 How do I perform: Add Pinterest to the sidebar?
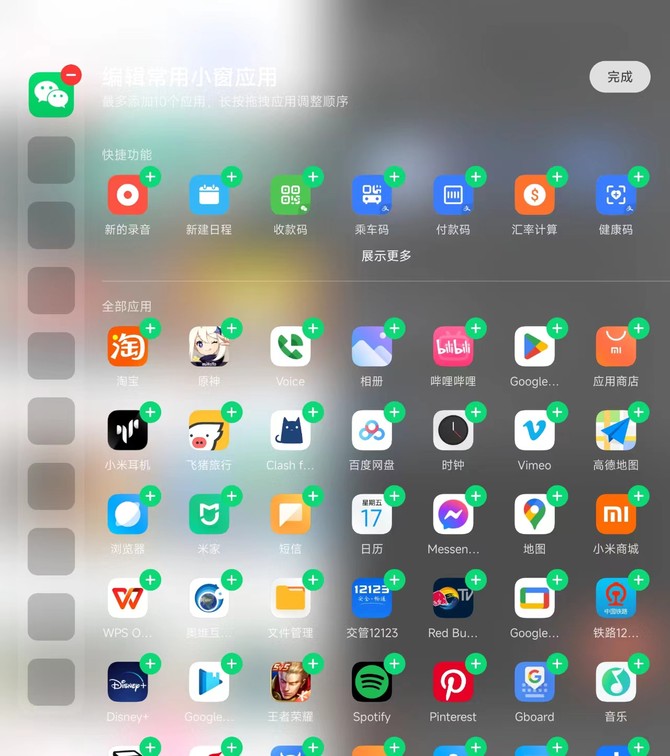click(x=476, y=663)
